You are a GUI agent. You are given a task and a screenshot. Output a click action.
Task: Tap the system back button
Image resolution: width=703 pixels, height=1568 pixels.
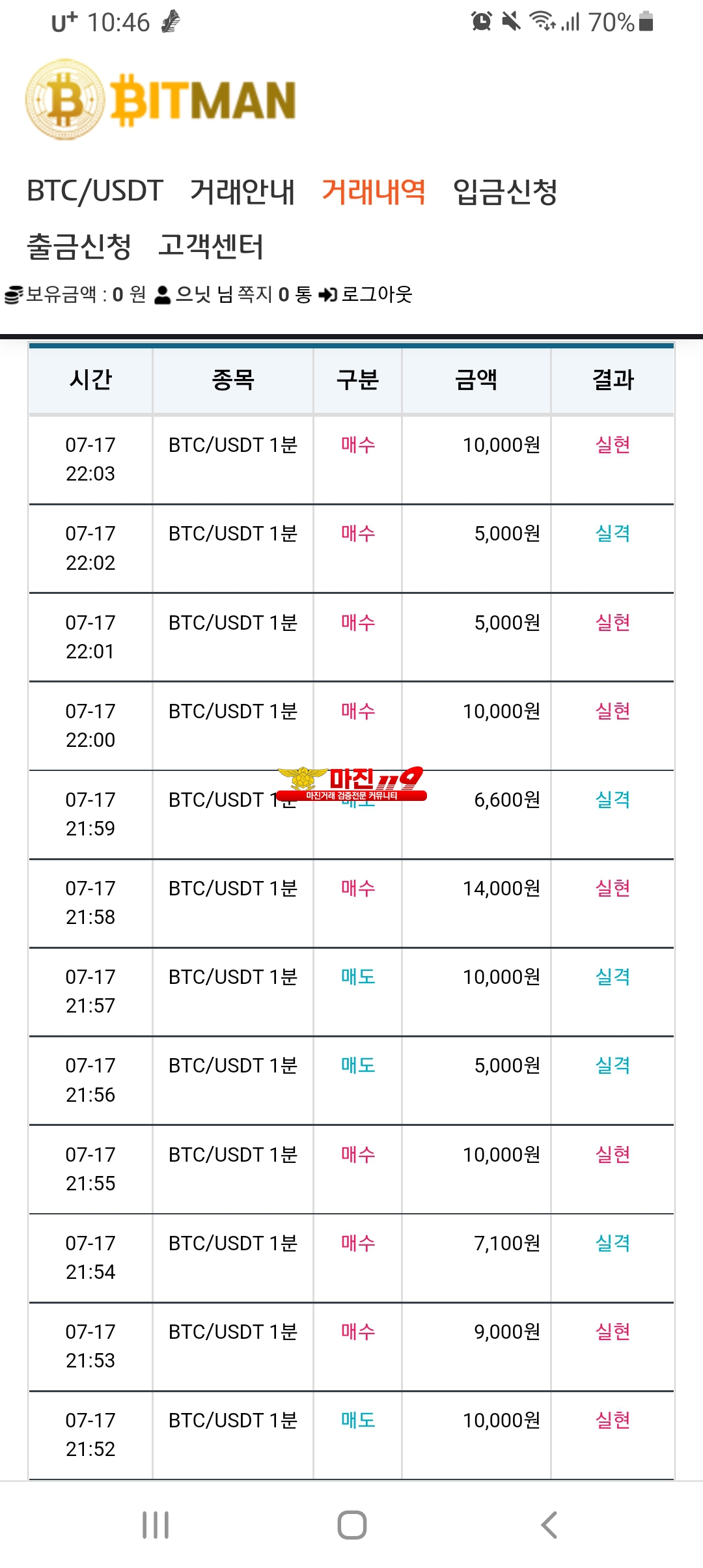click(549, 1524)
